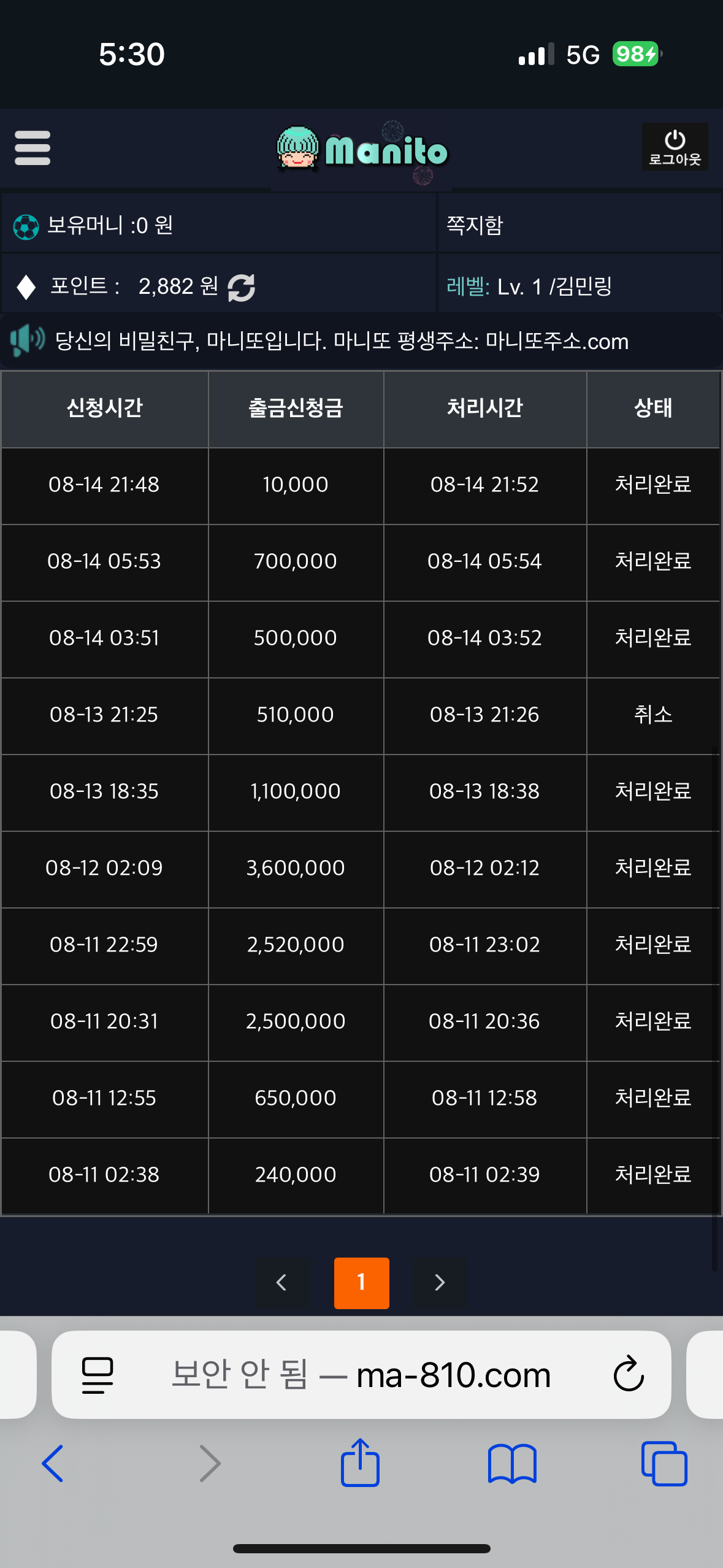Viewport: 723px width, 1568px height.
Task: Reload the page in Safari
Action: [628, 1374]
